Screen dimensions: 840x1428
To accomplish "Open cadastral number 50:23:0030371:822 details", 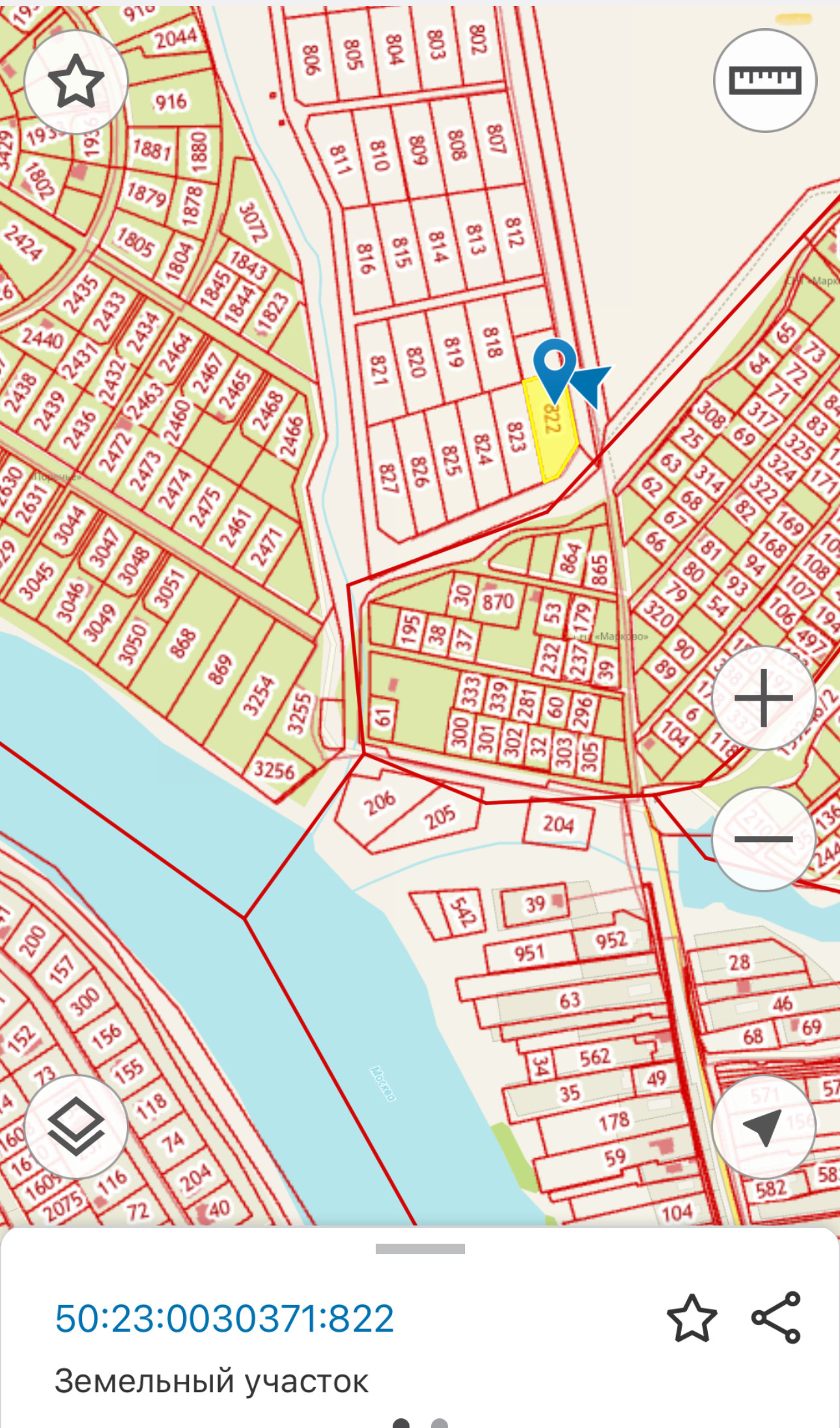I will tap(225, 1319).
